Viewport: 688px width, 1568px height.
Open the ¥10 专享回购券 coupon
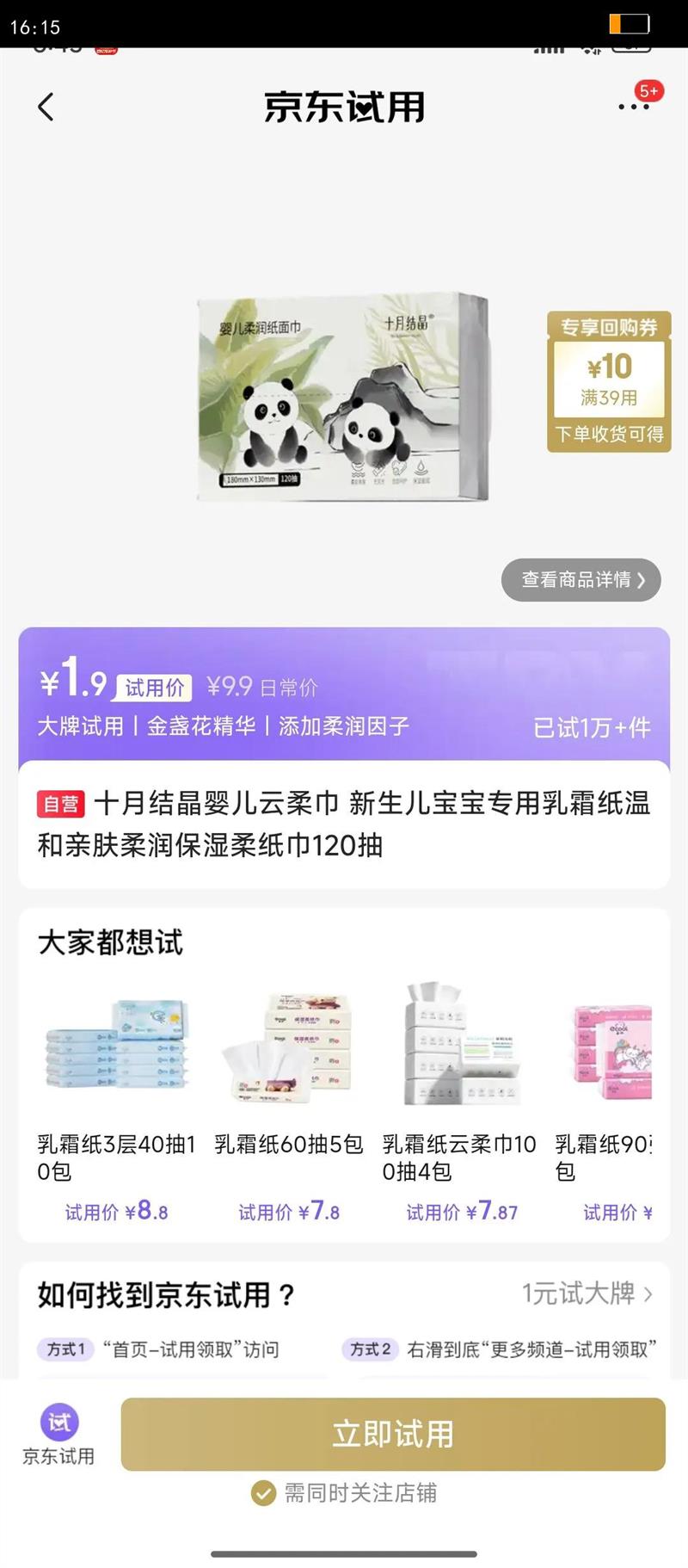coord(609,381)
